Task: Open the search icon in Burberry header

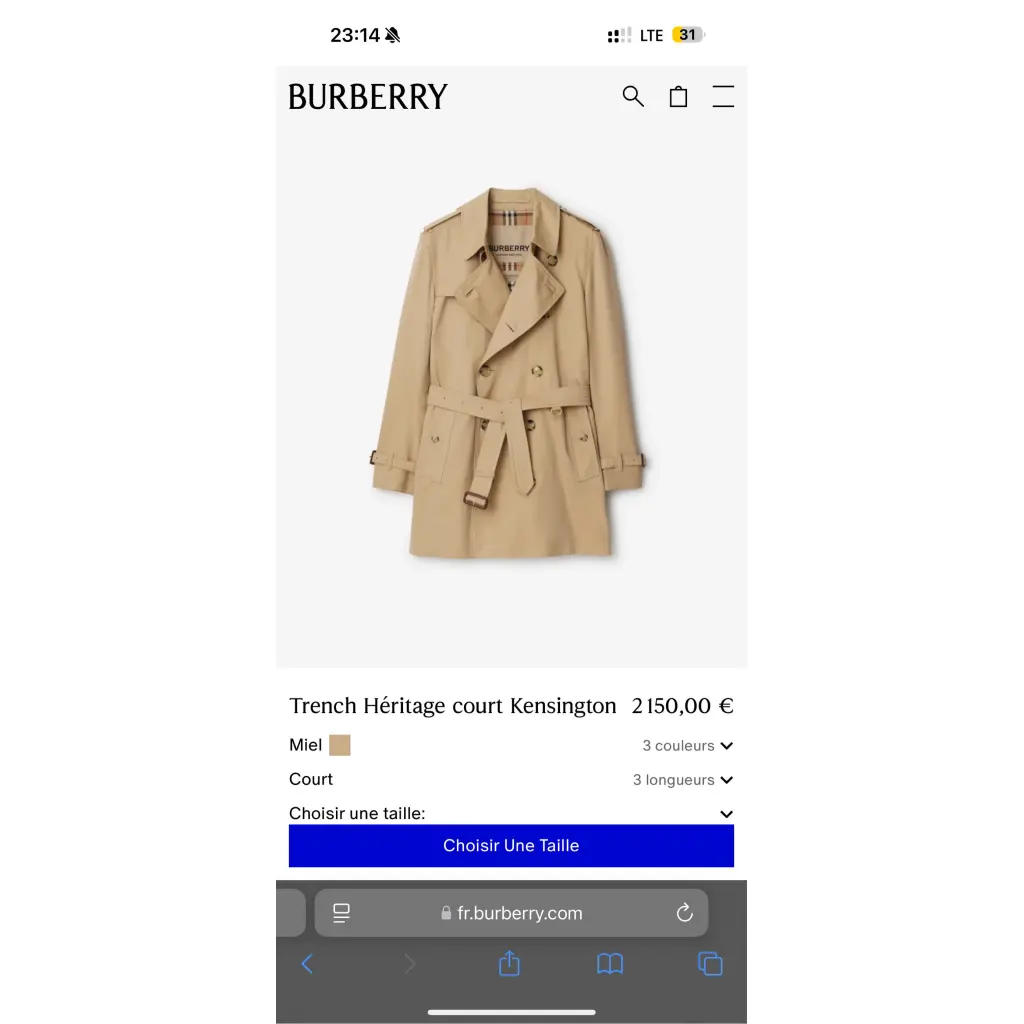Action: coord(633,96)
